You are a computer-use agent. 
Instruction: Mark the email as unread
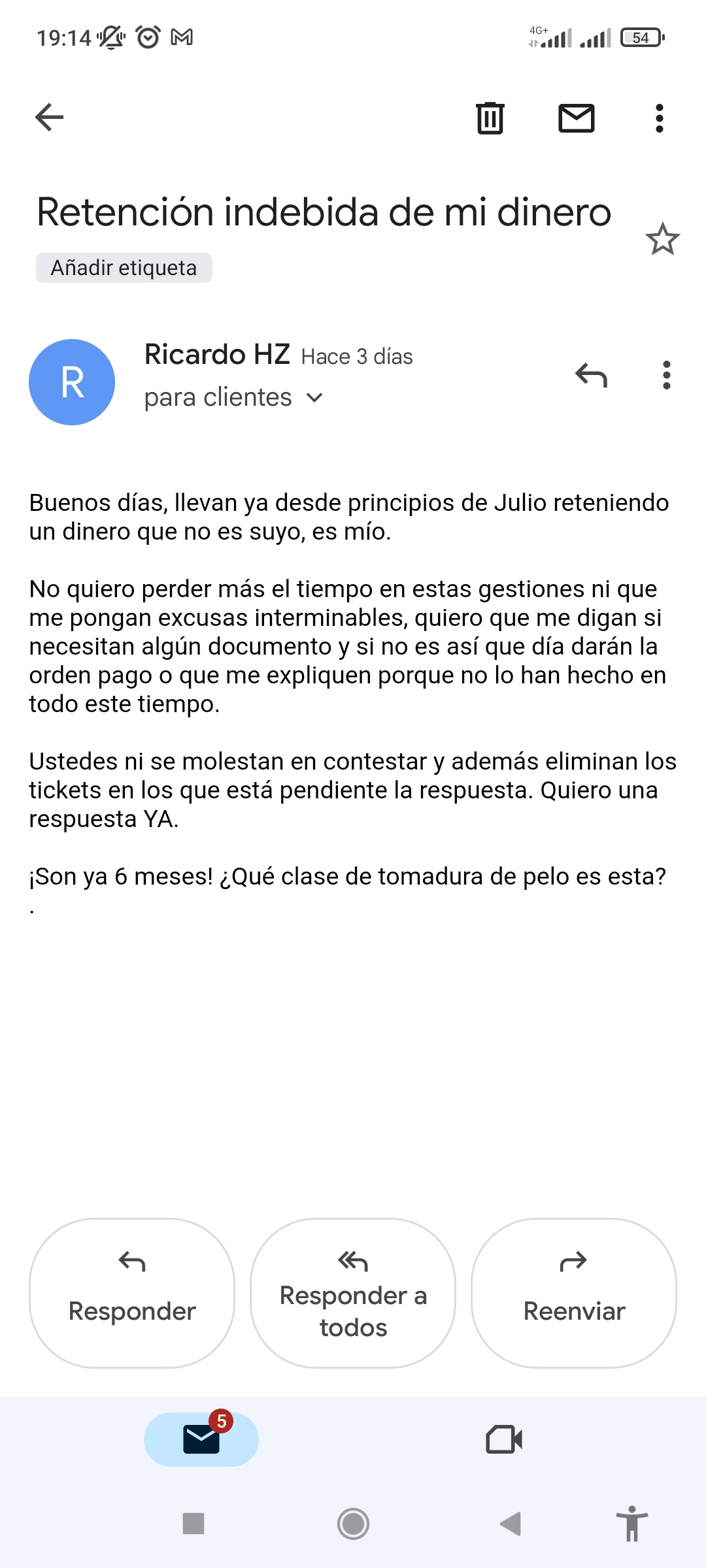(x=577, y=118)
